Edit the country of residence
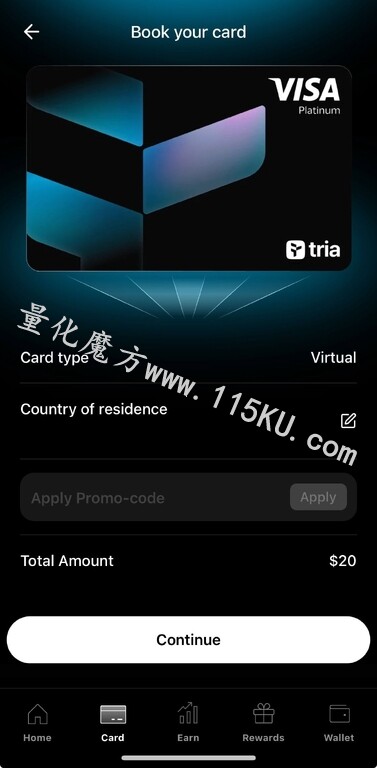The width and height of the screenshot is (377, 768). point(348,421)
